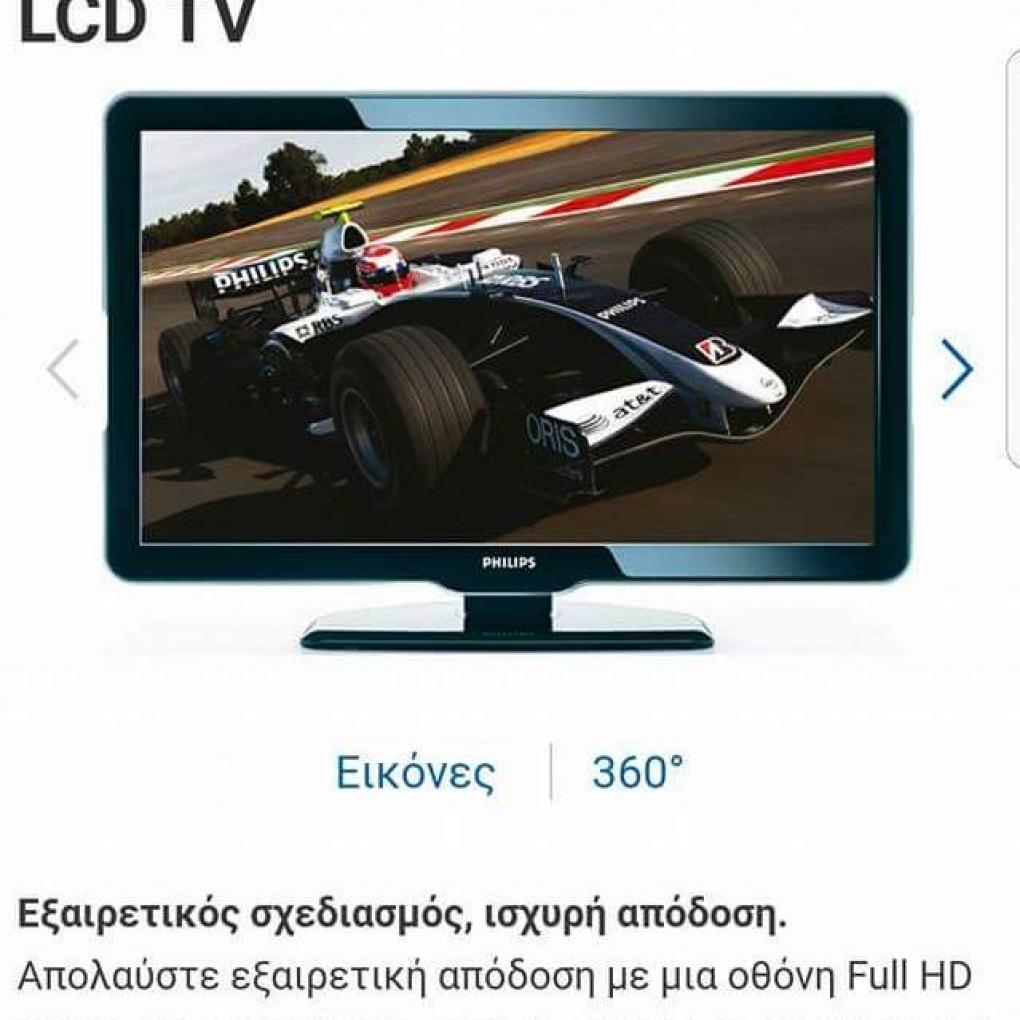Image resolution: width=1020 pixels, height=1020 pixels.
Task: Open the Philips TV product image
Action: 507,370
